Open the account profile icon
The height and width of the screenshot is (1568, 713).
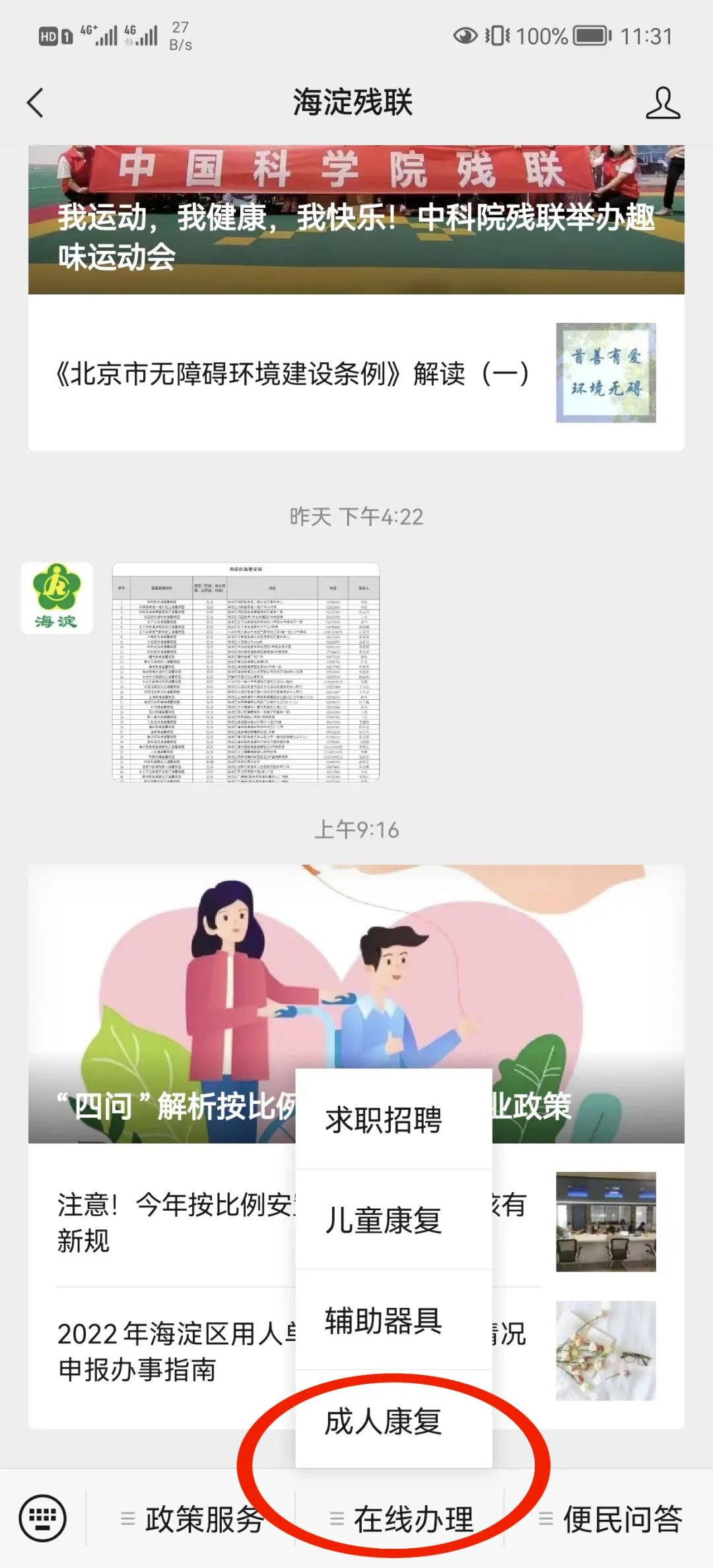point(662,103)
